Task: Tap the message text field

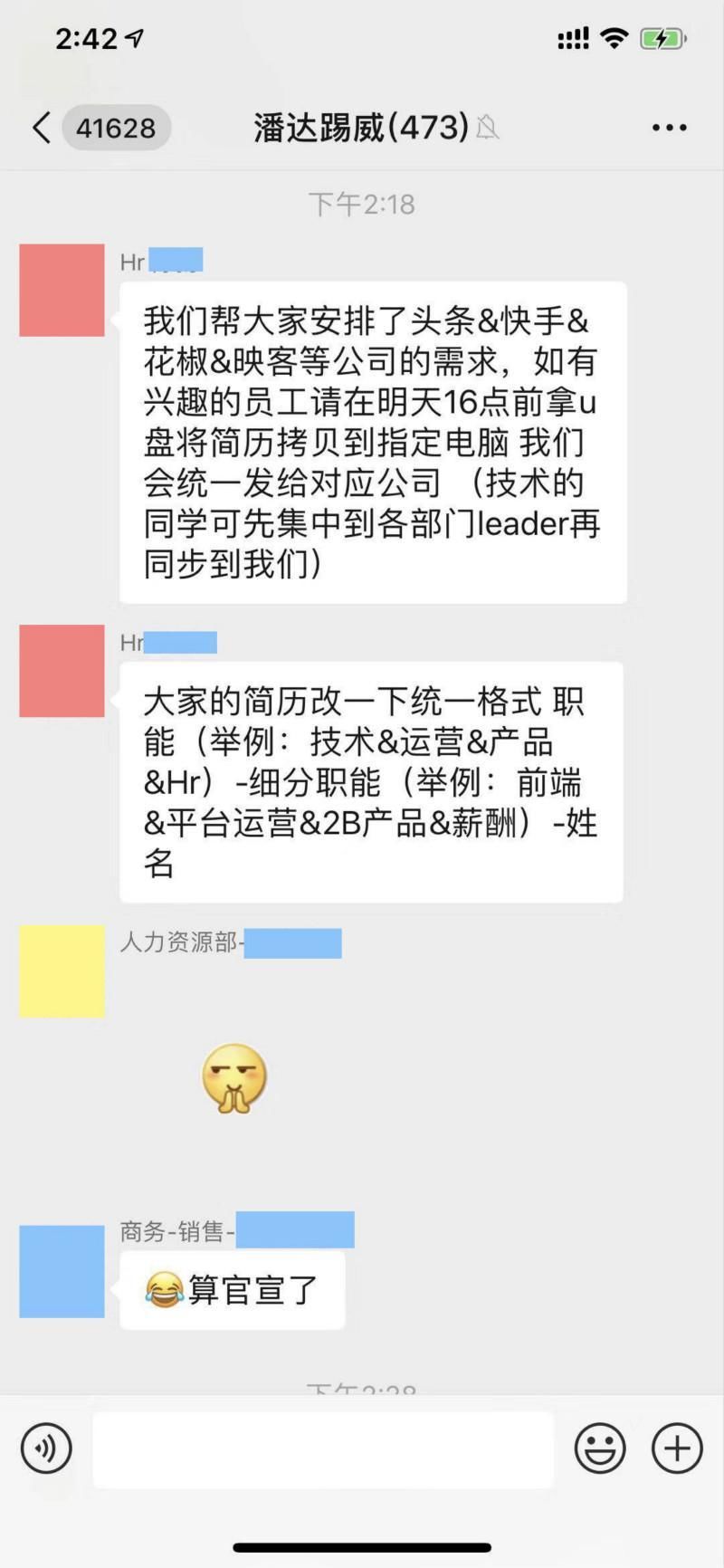Action: (323, 1449)
